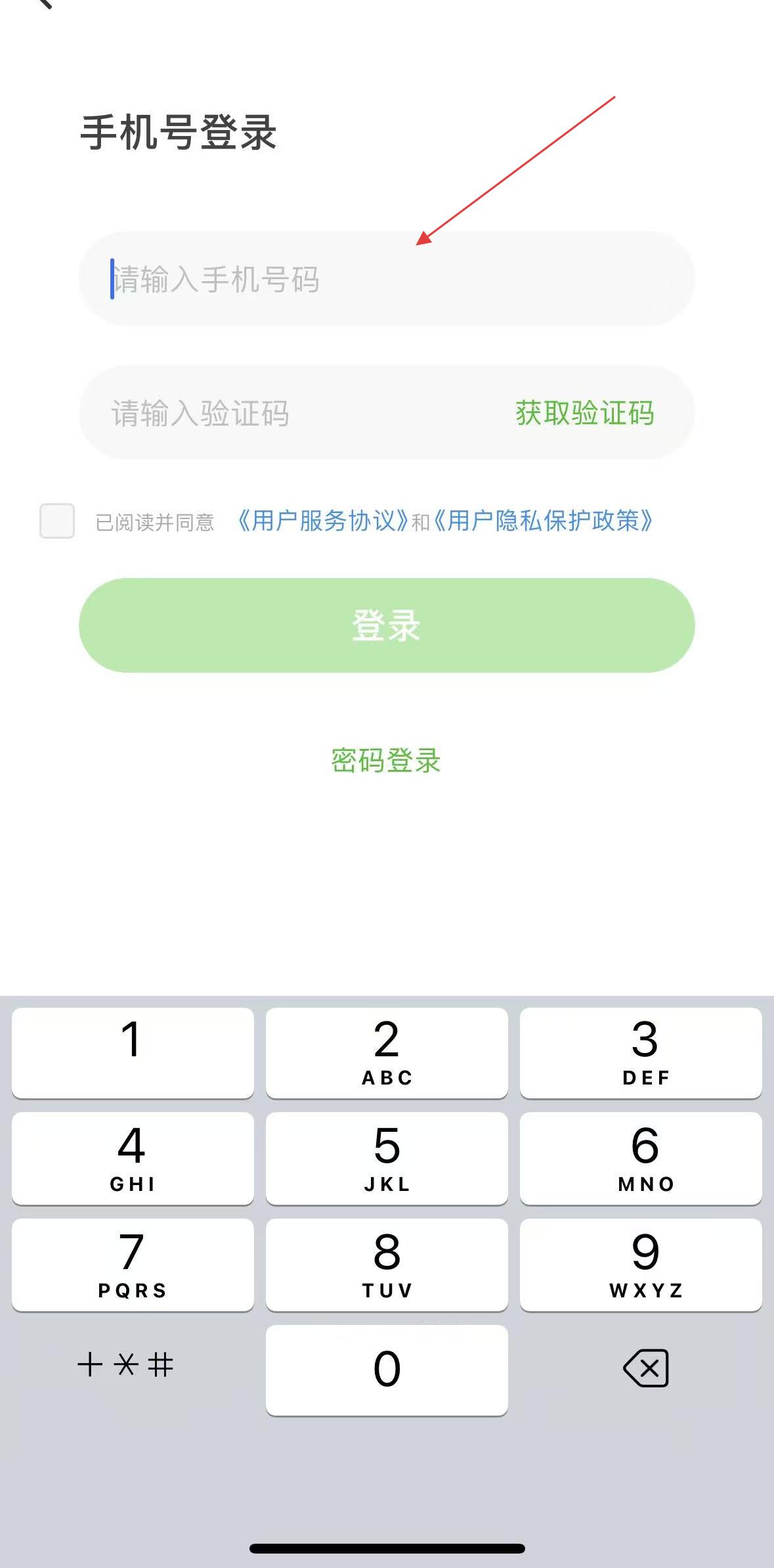
Task: Focus the phone number input field
Action: point(386,279)
